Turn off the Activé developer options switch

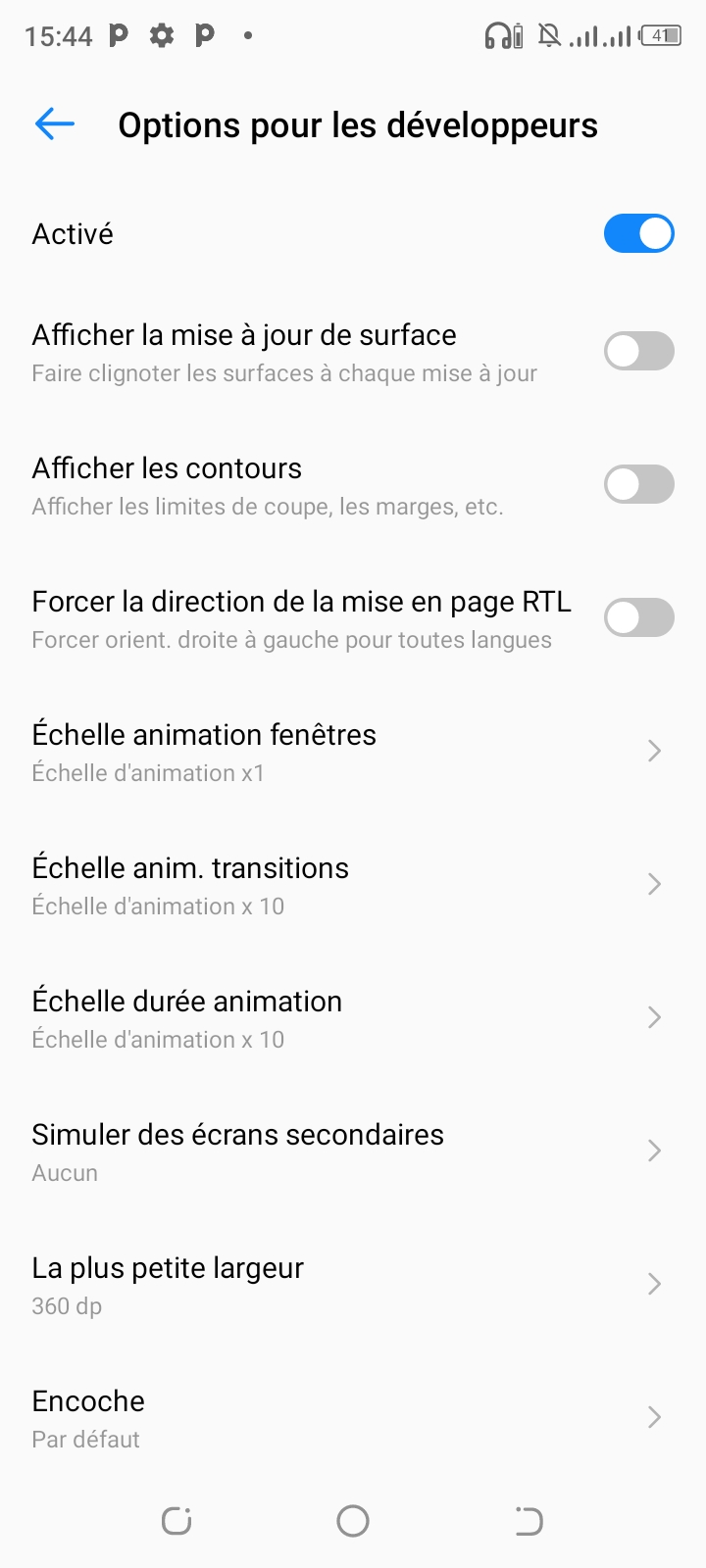[x=638, y=233]
